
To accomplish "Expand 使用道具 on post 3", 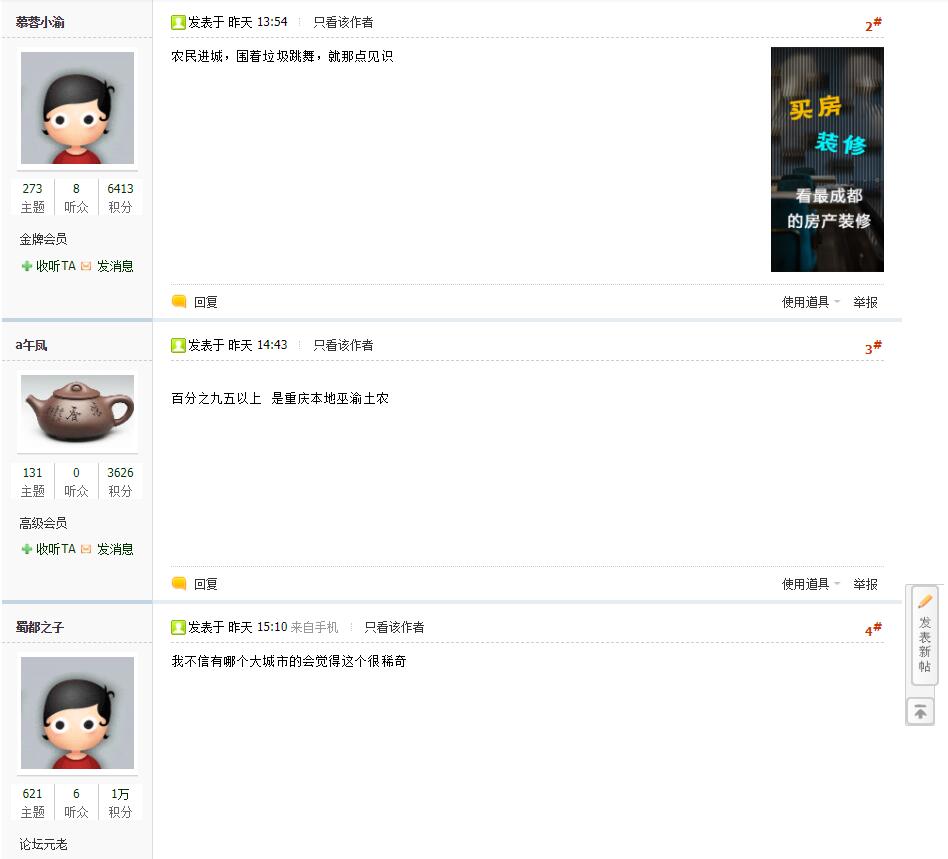I will click(x=809, y=584).
